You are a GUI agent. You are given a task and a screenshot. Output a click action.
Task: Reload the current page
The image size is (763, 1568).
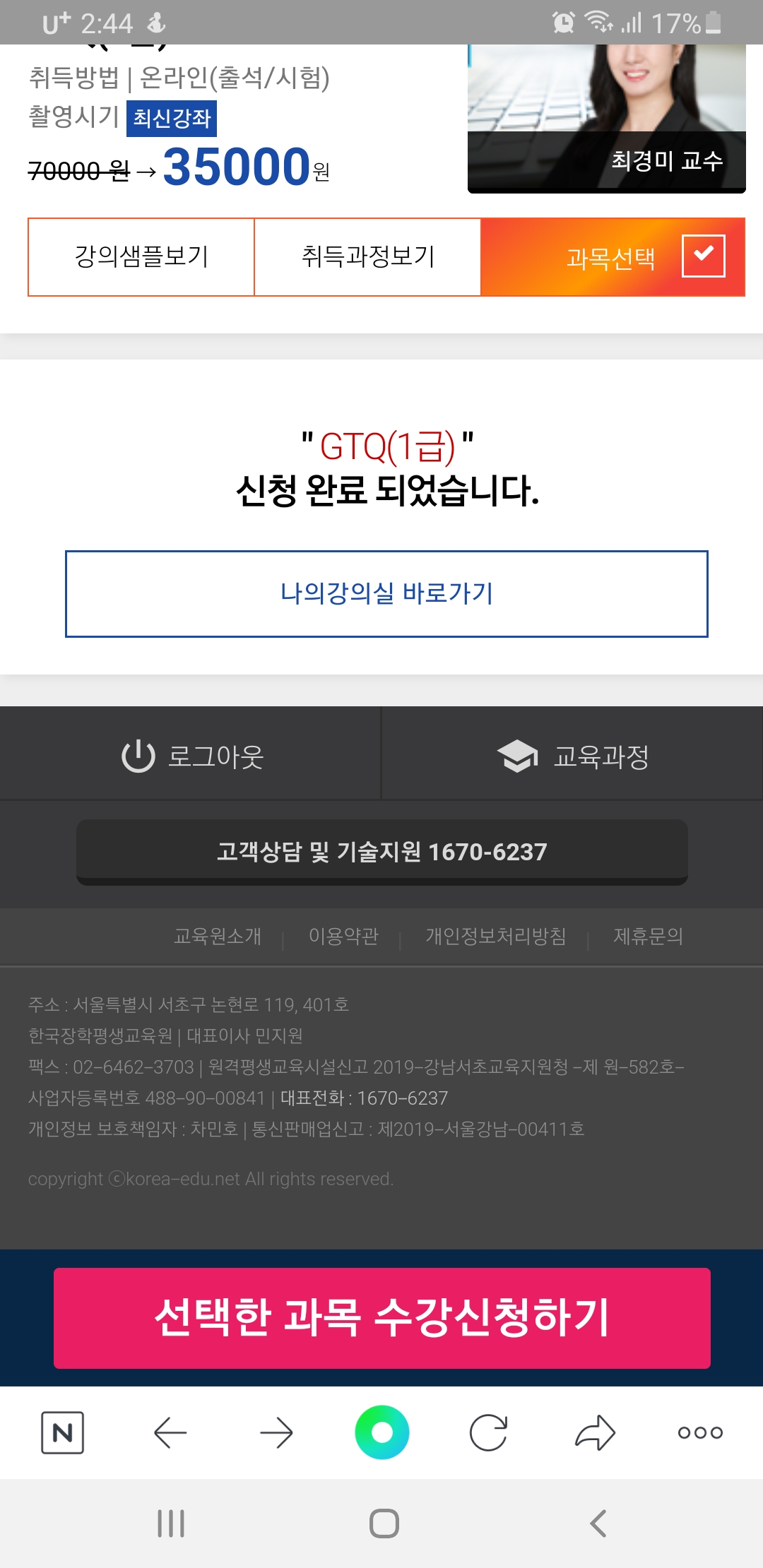[x=488, y=1432]
